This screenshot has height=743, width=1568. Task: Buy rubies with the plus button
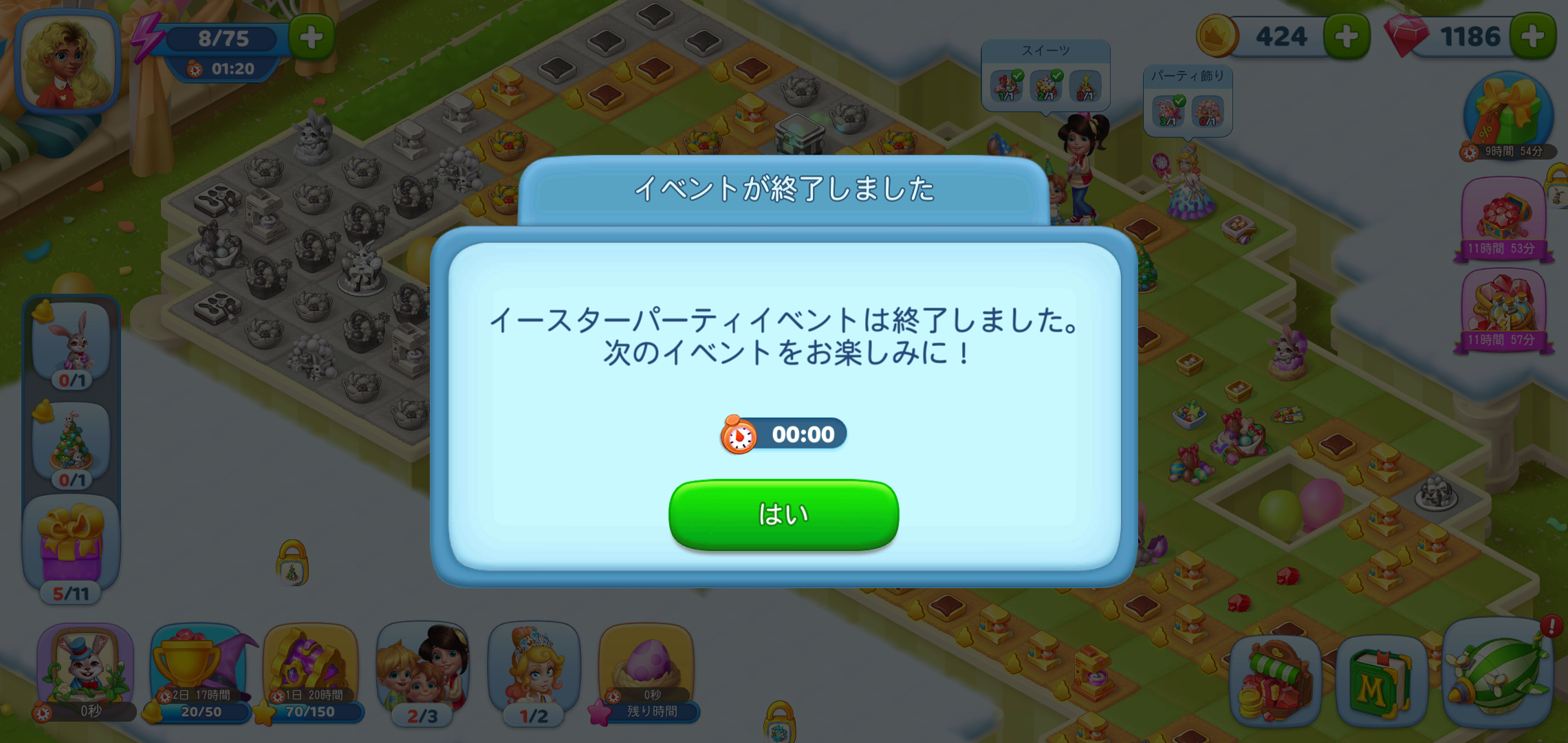(1532, 37)
